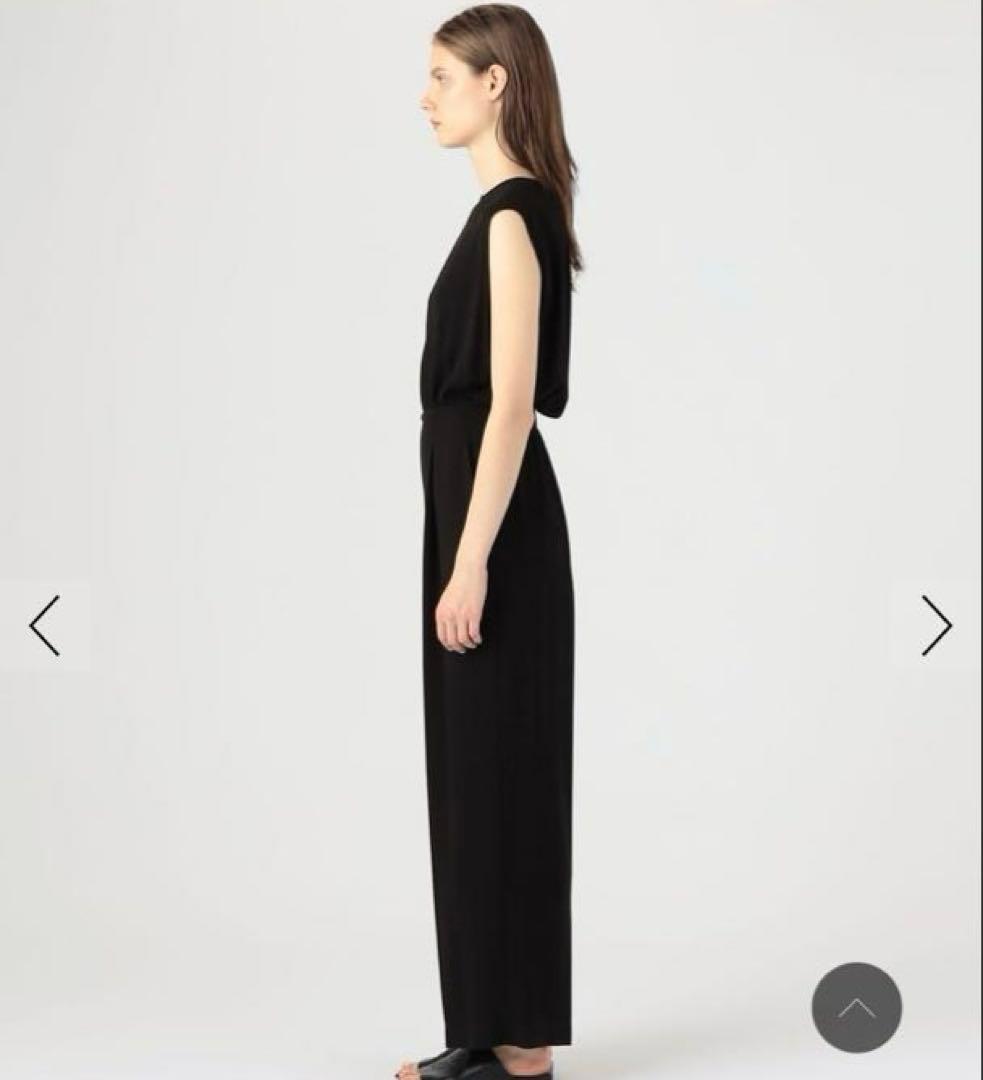The height and width of the screenshot is (1080, 983).
Task: Go to the previous product photo
Action: coord(45,626)
